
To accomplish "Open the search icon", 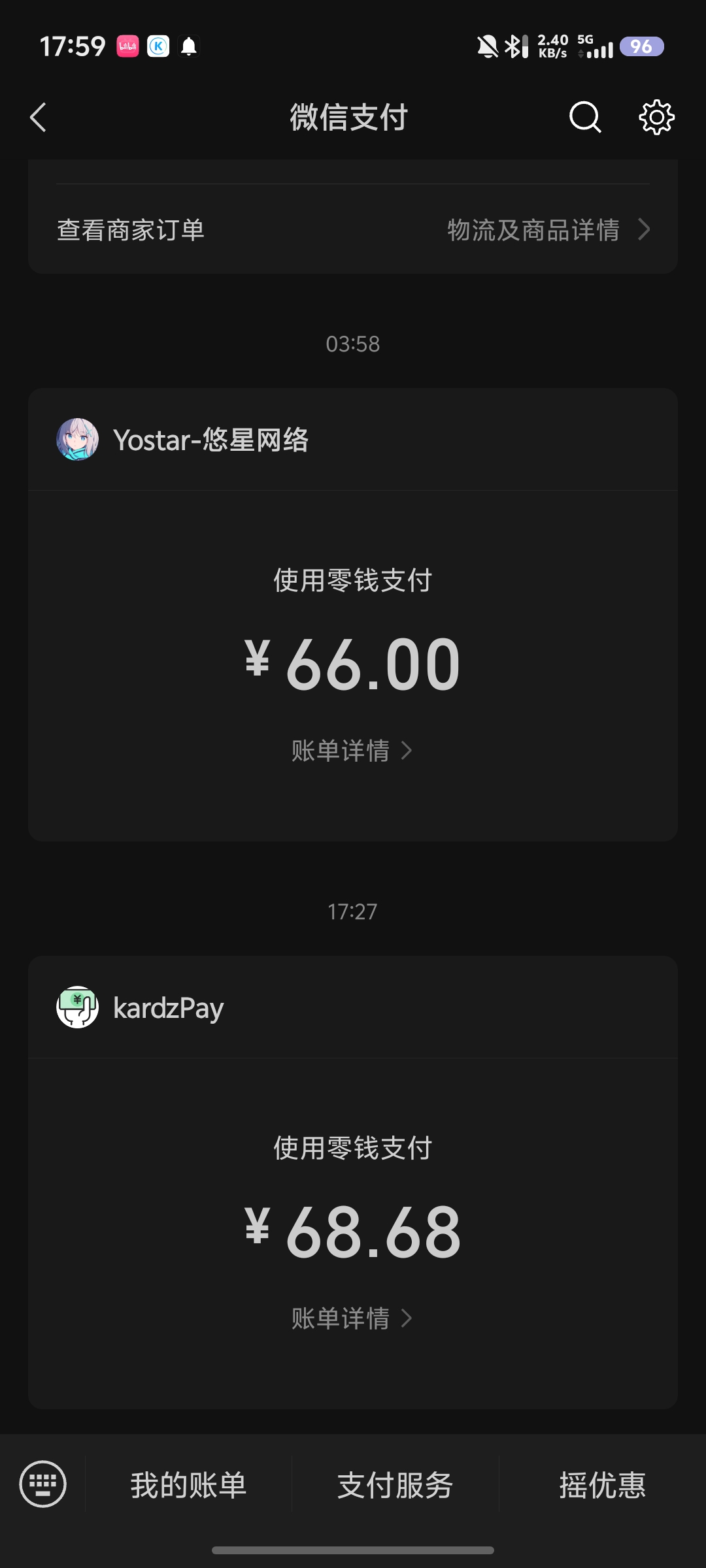I will pyautogui.click(x=584, y=118).
